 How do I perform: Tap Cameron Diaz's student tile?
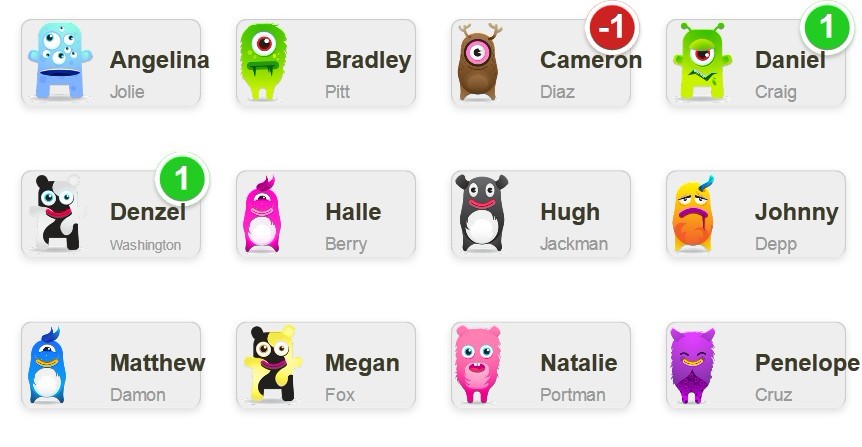(x=541, y=63)
